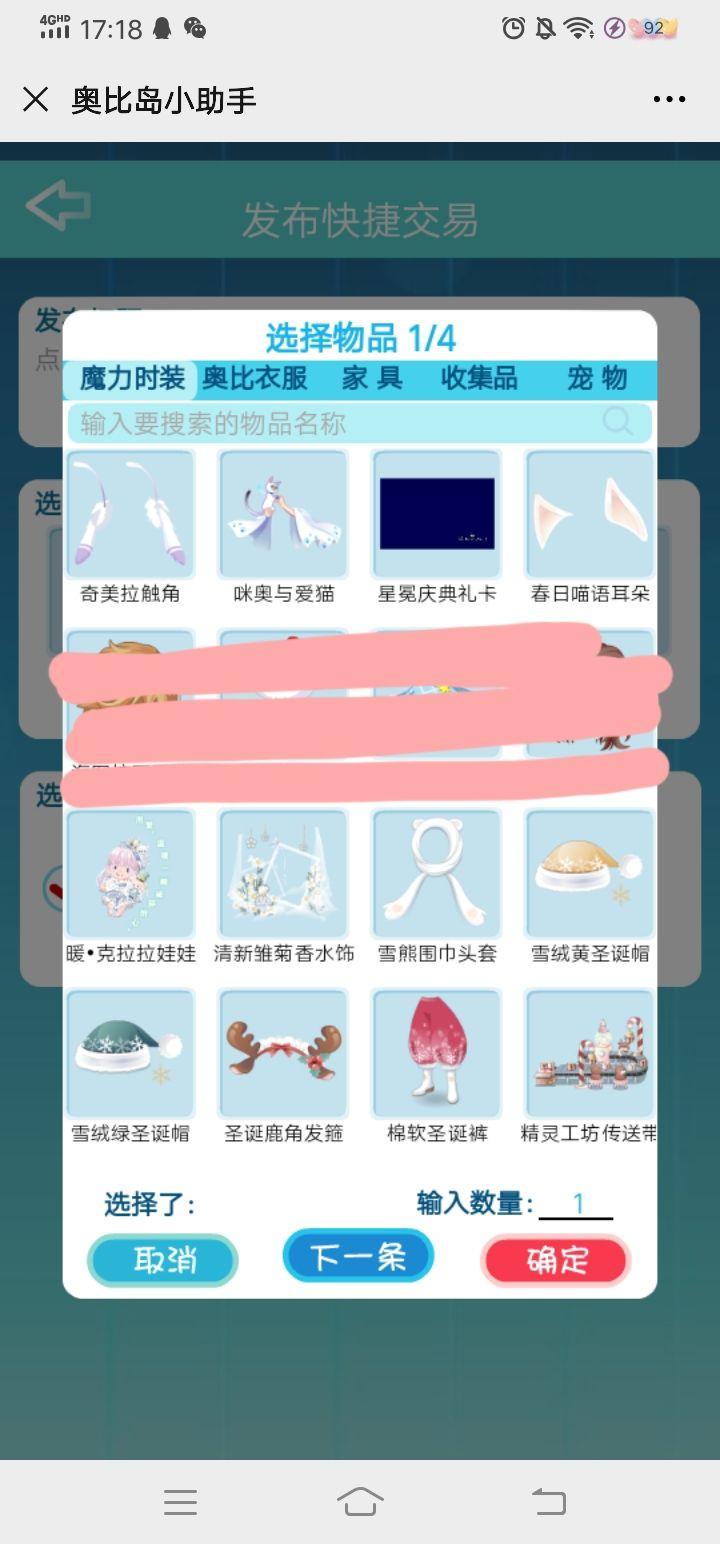Confirm selection with 确定 button

click(556, 1260)
